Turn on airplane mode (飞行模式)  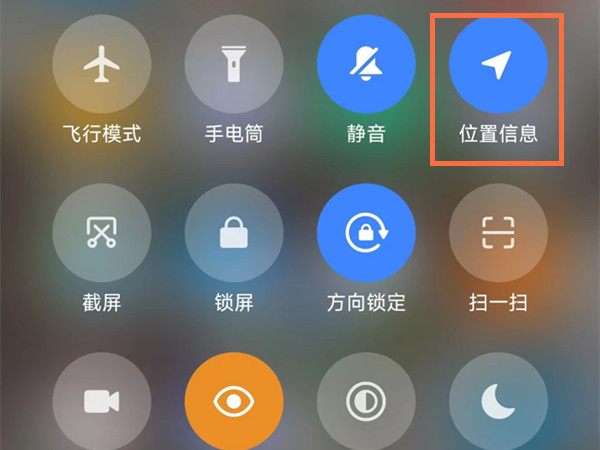click(101, 65)
